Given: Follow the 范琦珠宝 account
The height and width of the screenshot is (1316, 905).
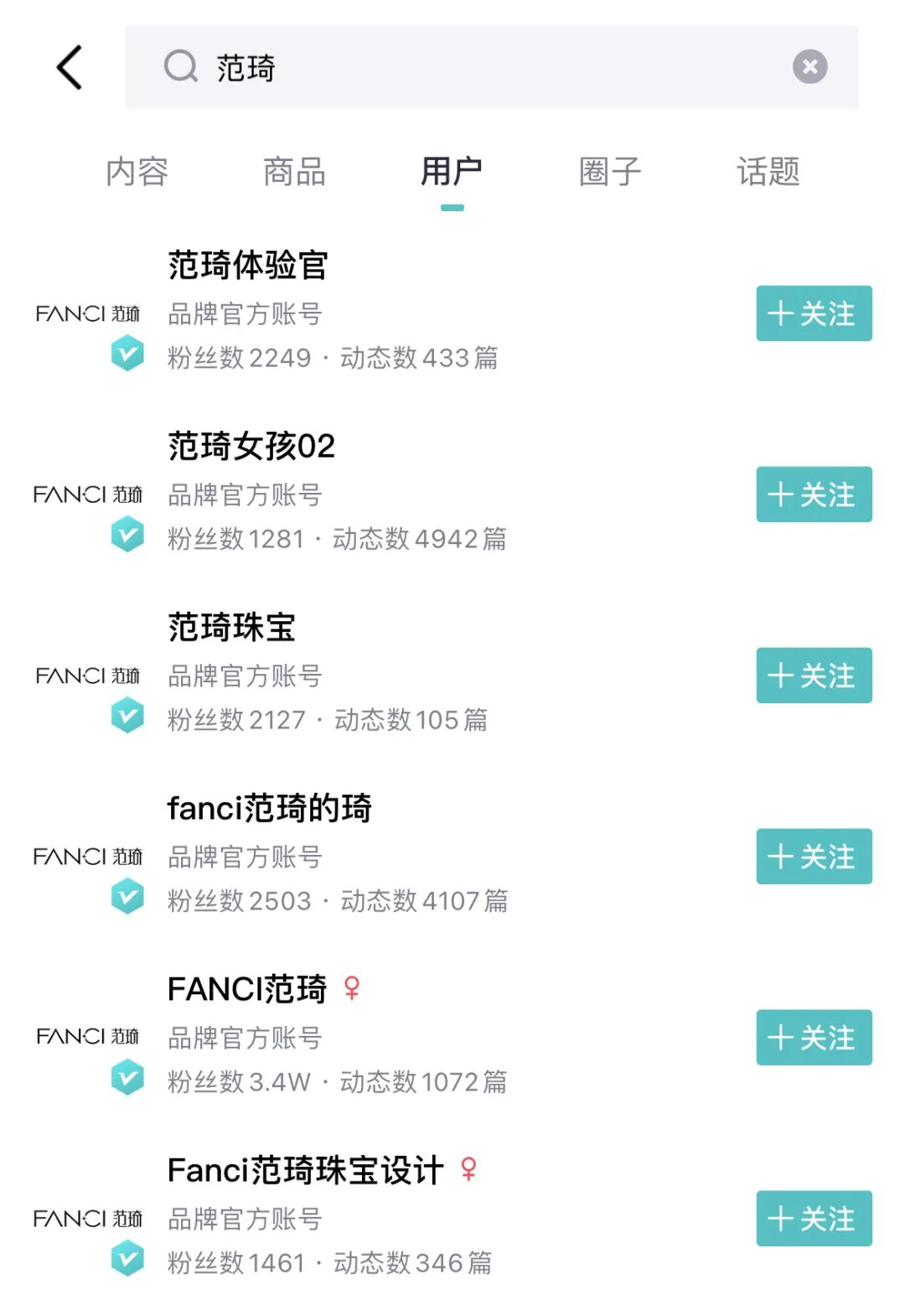Looking at the screenshot, I should click(814, 676).
